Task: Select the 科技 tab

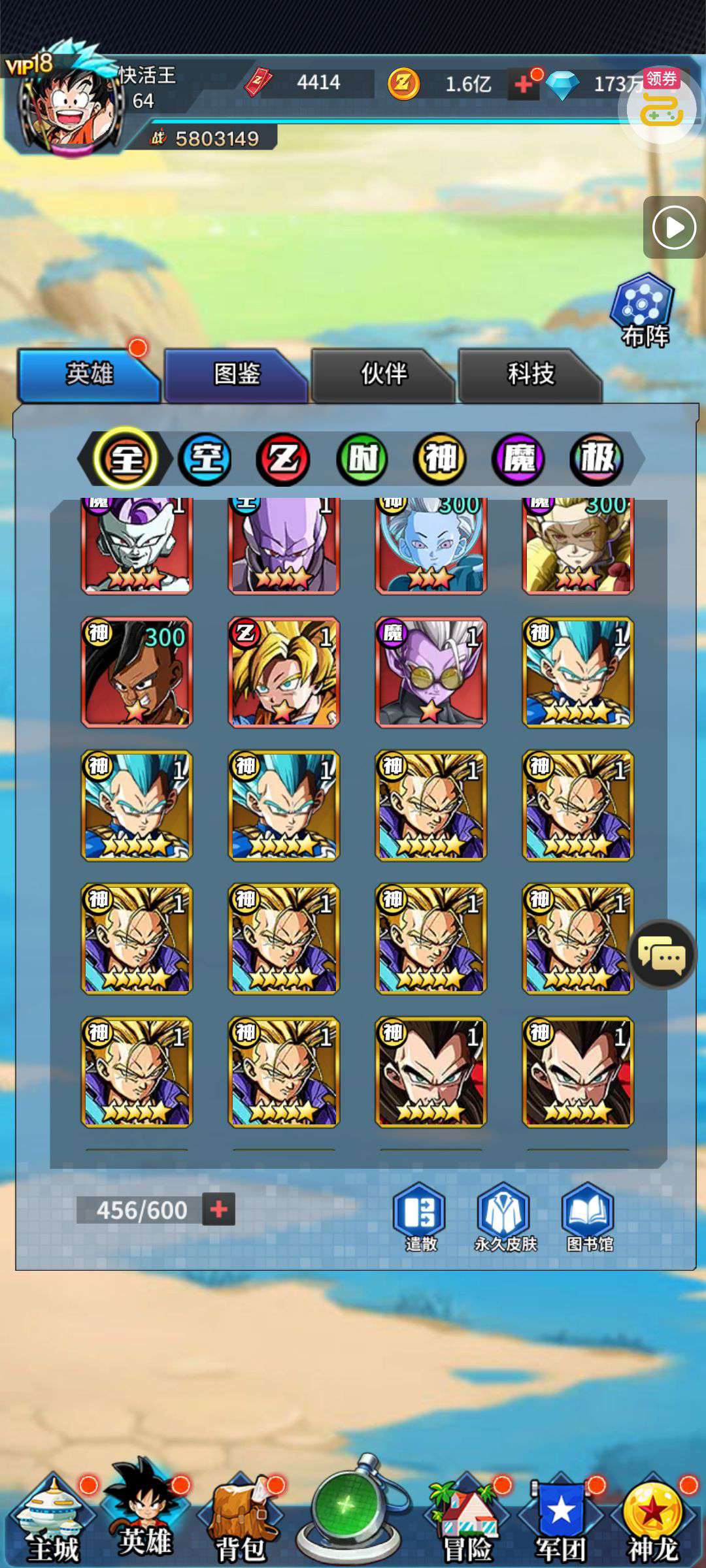Action: pyautogui.click(x=529, y=375)
